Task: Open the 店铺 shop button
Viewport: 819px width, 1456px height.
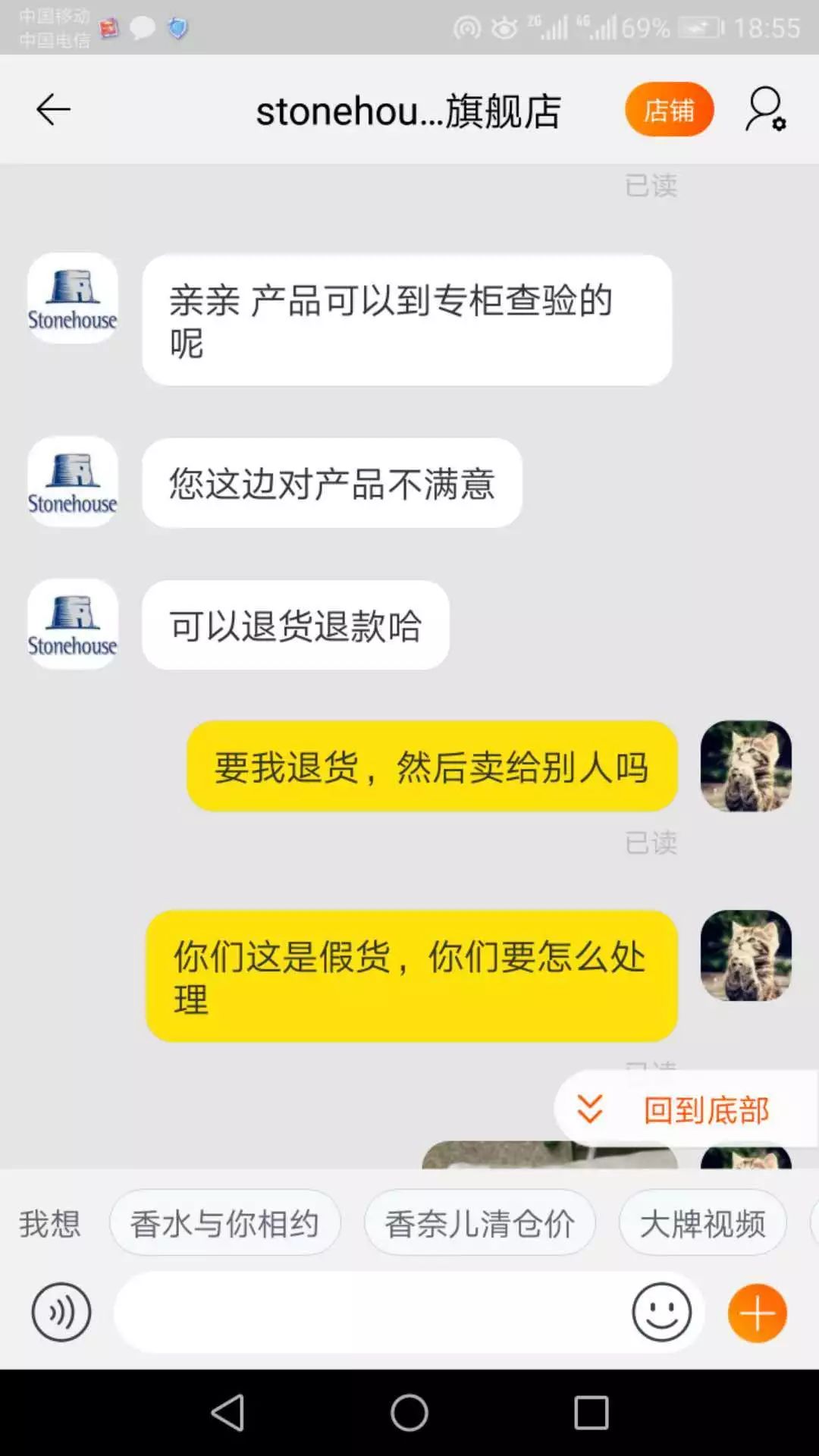Action: click(x=670, y=109)
